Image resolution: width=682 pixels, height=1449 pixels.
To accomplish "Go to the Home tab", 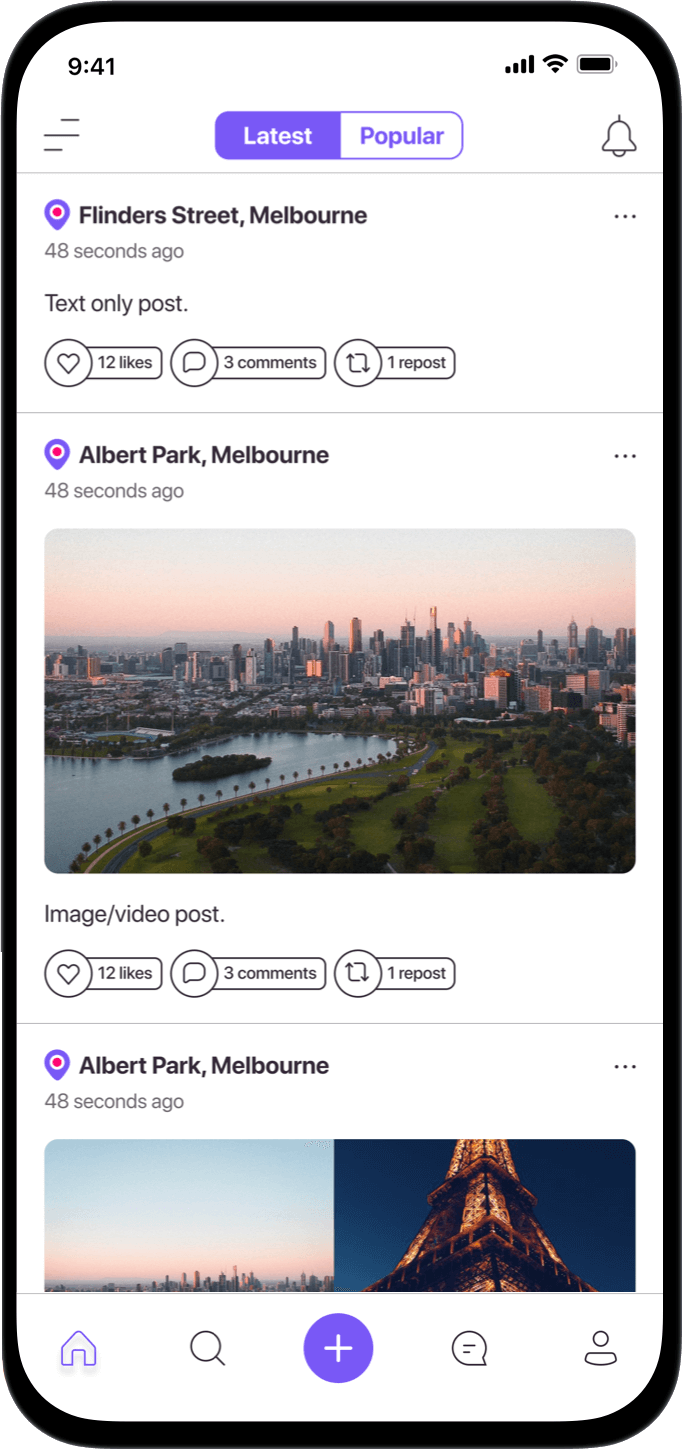I will pos(79,1349).
